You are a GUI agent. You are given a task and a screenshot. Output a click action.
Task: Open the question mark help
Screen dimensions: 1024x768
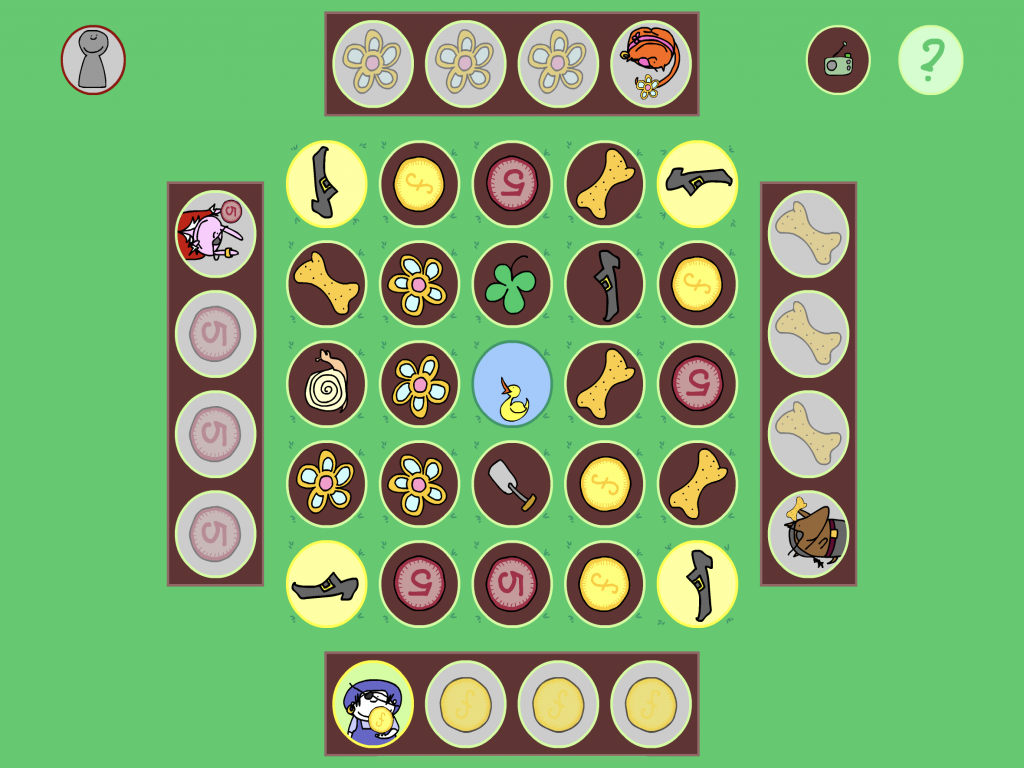930,60
